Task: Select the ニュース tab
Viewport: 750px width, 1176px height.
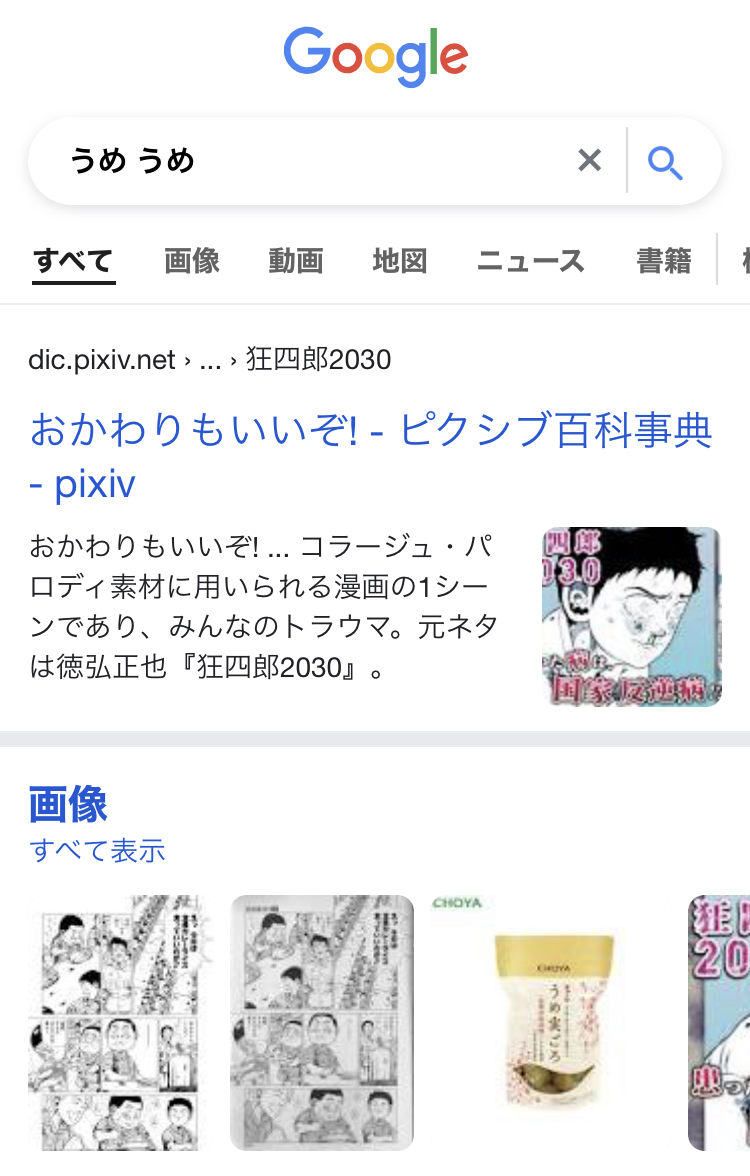Action: pos(531,261)
